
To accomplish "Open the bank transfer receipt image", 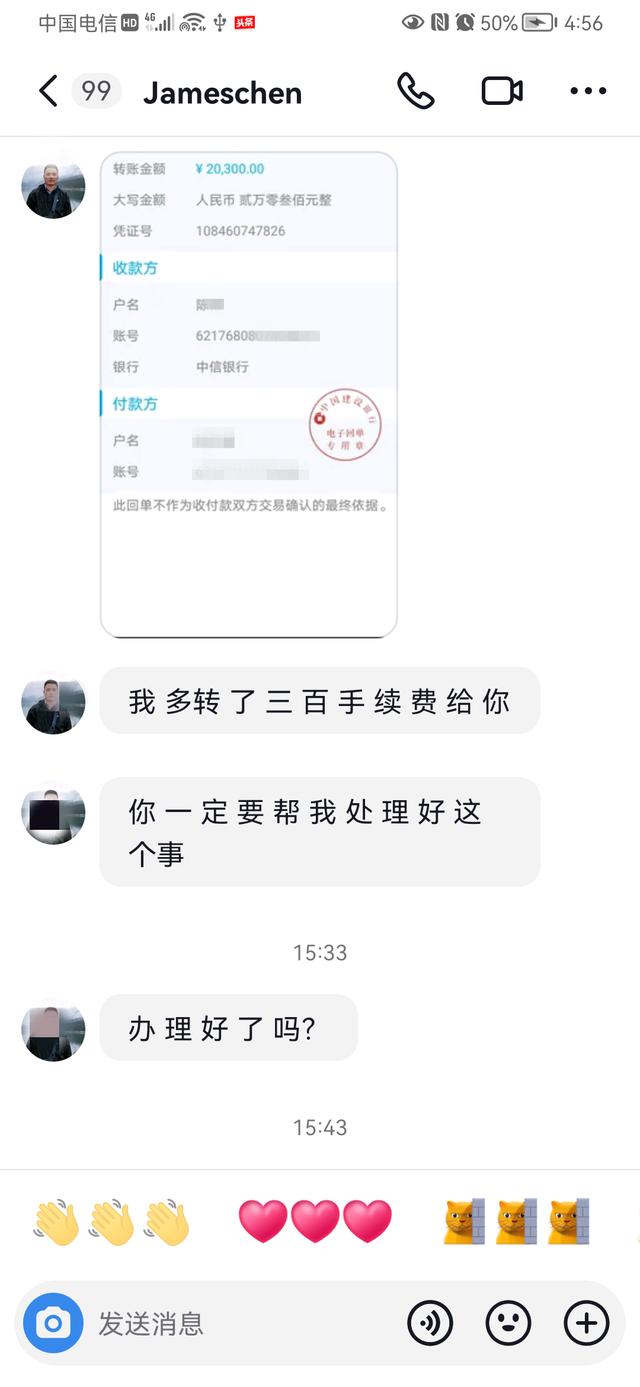I will coord(249,394).
